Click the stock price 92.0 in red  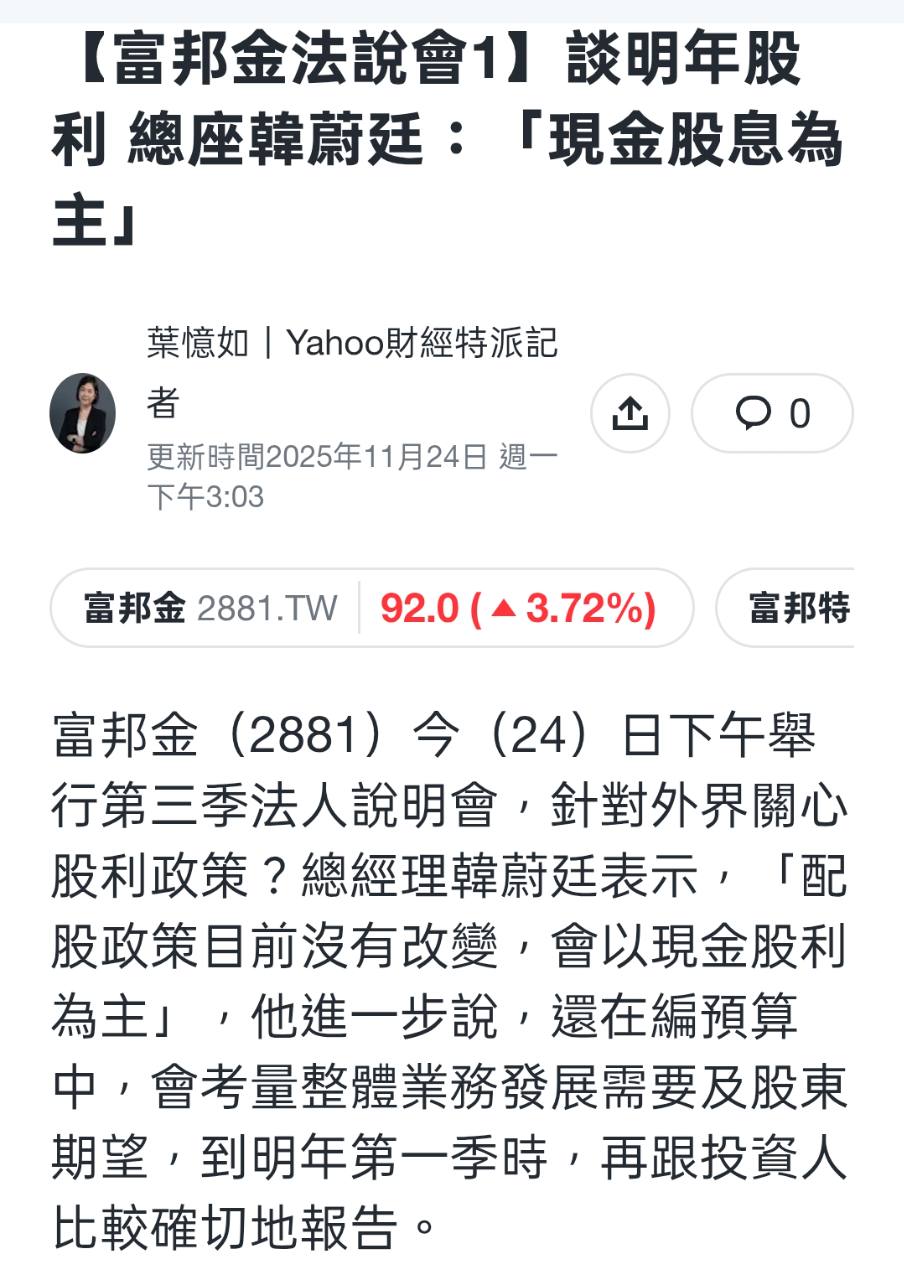pyautogui.click(x=420, y=606)
